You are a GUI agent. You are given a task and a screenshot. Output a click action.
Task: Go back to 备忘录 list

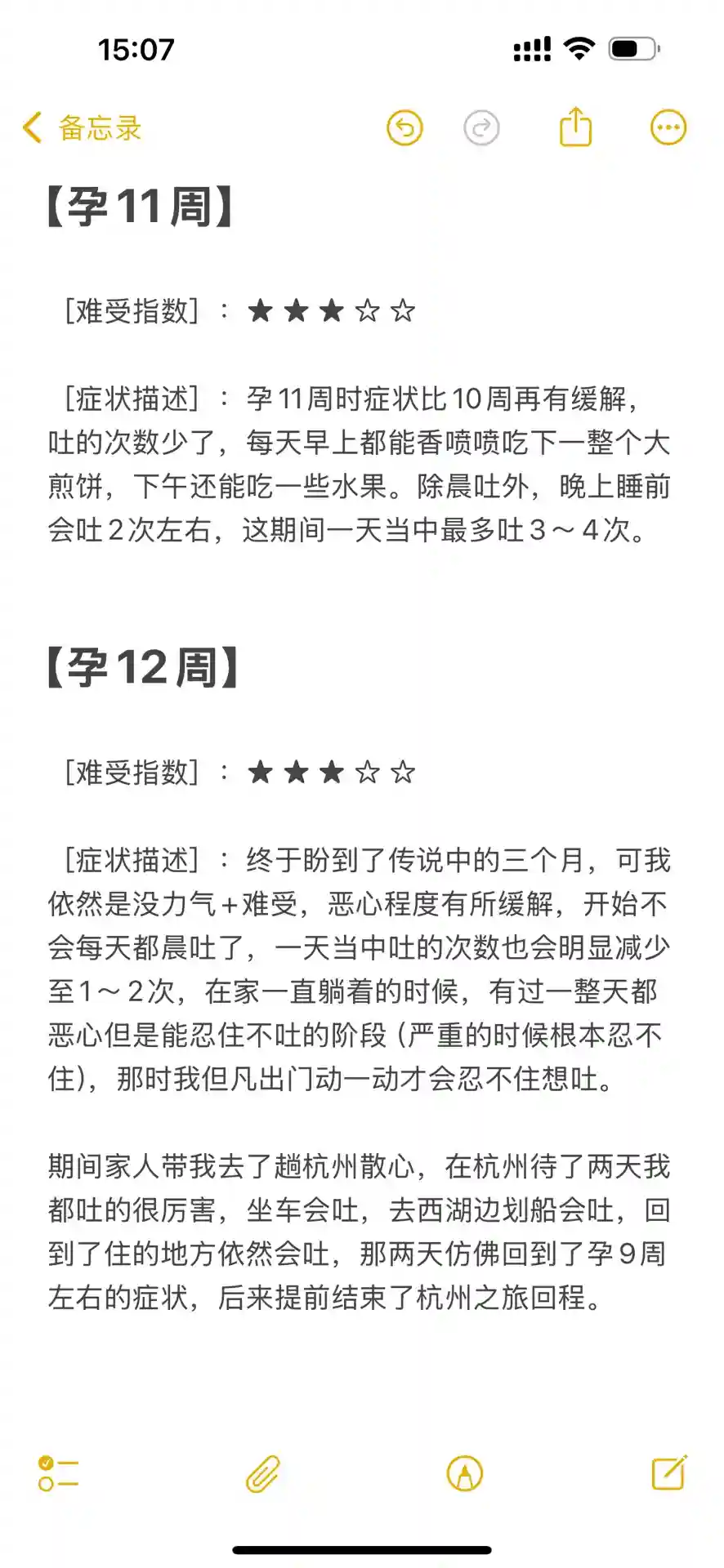pos(82,128)
